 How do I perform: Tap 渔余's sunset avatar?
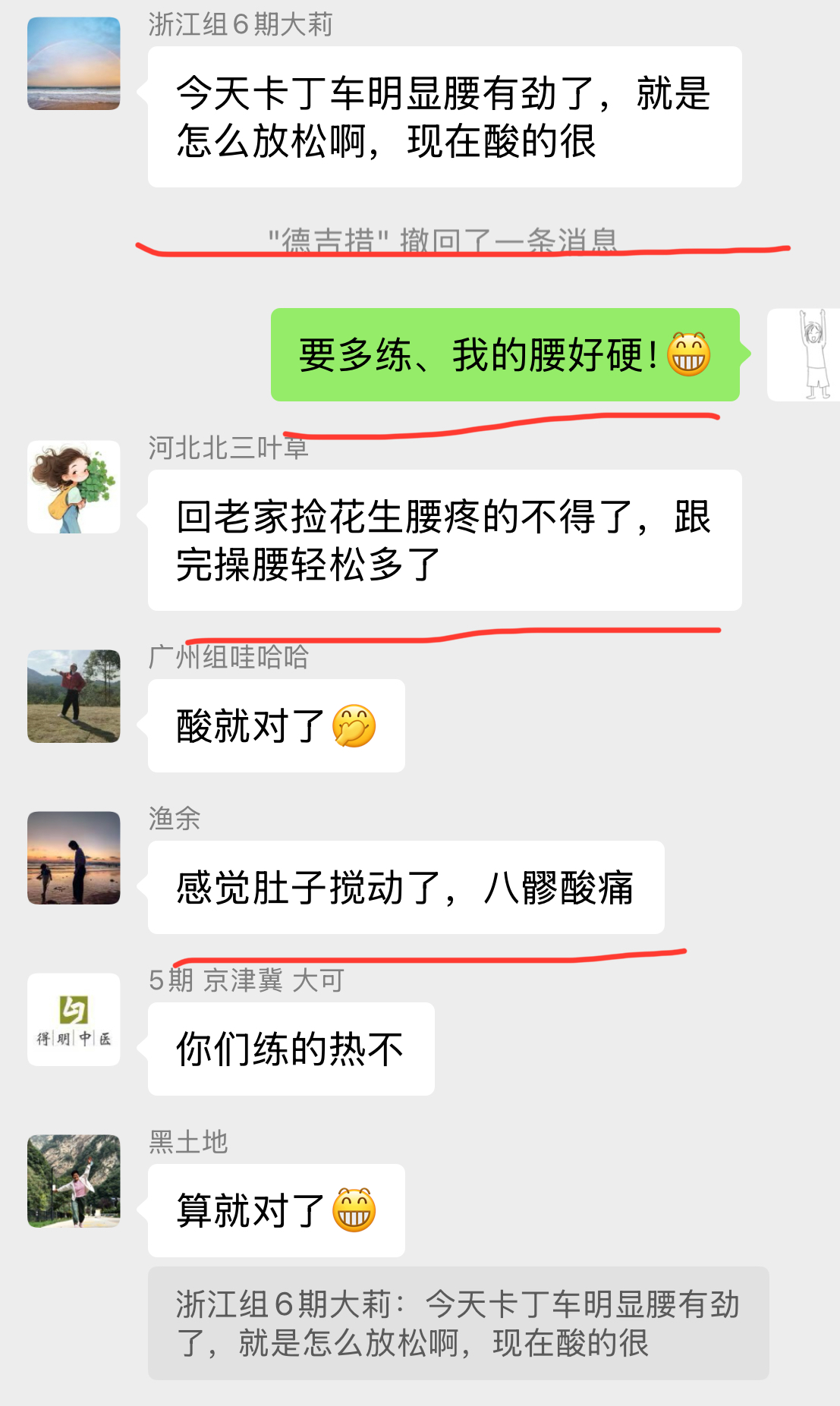click(x=74, y=857)
